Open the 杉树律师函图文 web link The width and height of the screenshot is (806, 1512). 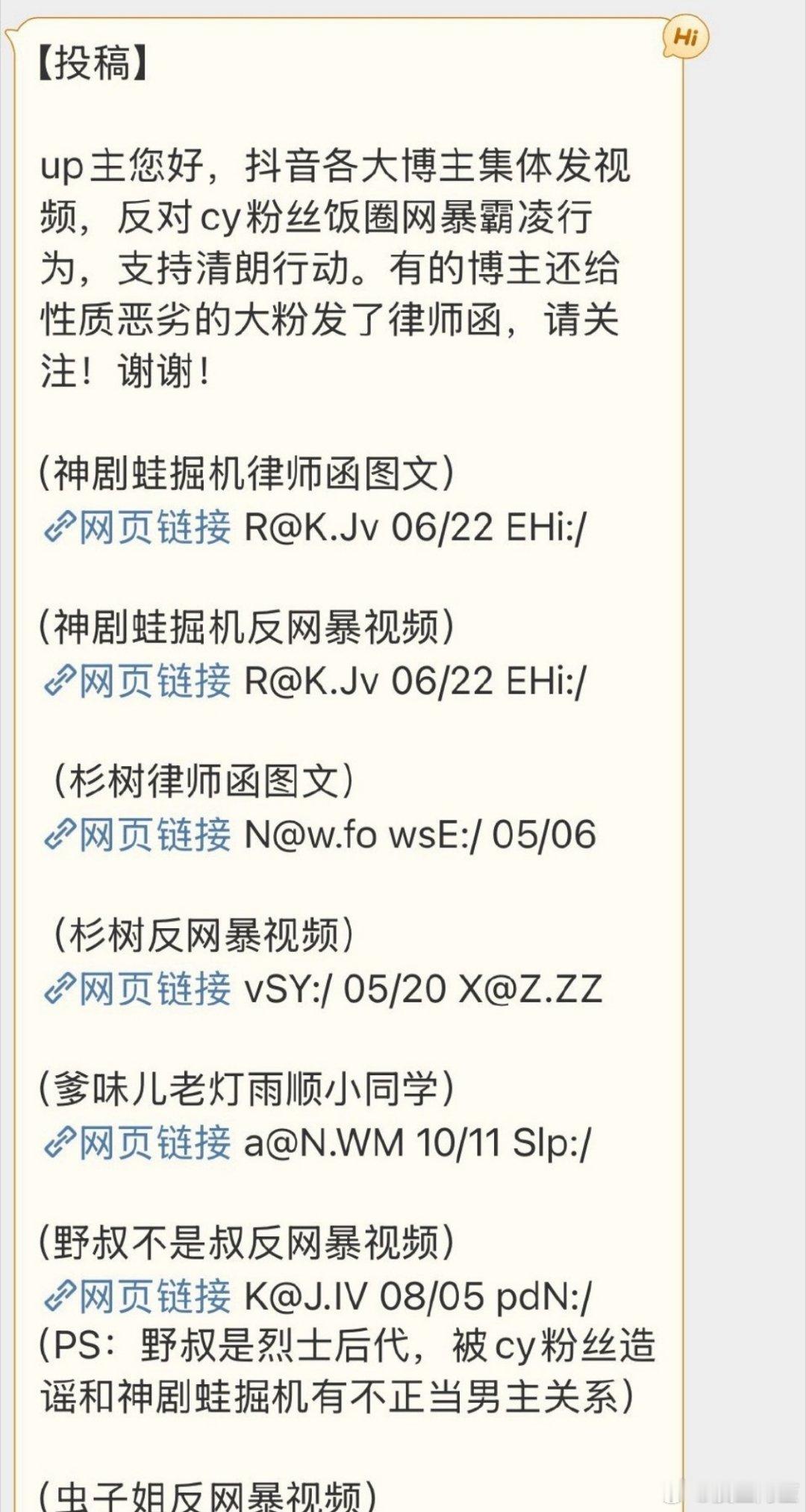coord(138,835)
